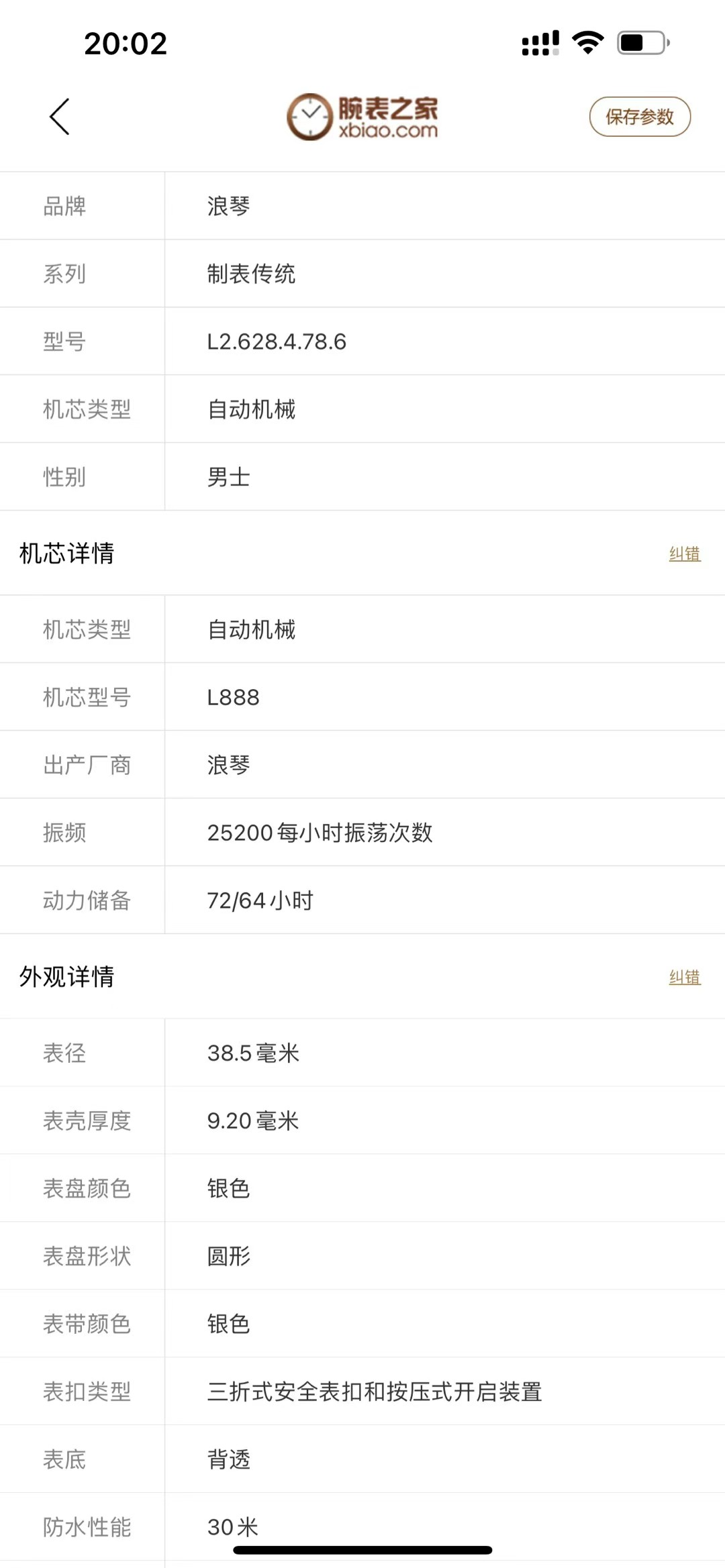The image size is (725, 1568).
Task: Open 纠错 link beside 机芯详情
Action: tap(684, 554)
